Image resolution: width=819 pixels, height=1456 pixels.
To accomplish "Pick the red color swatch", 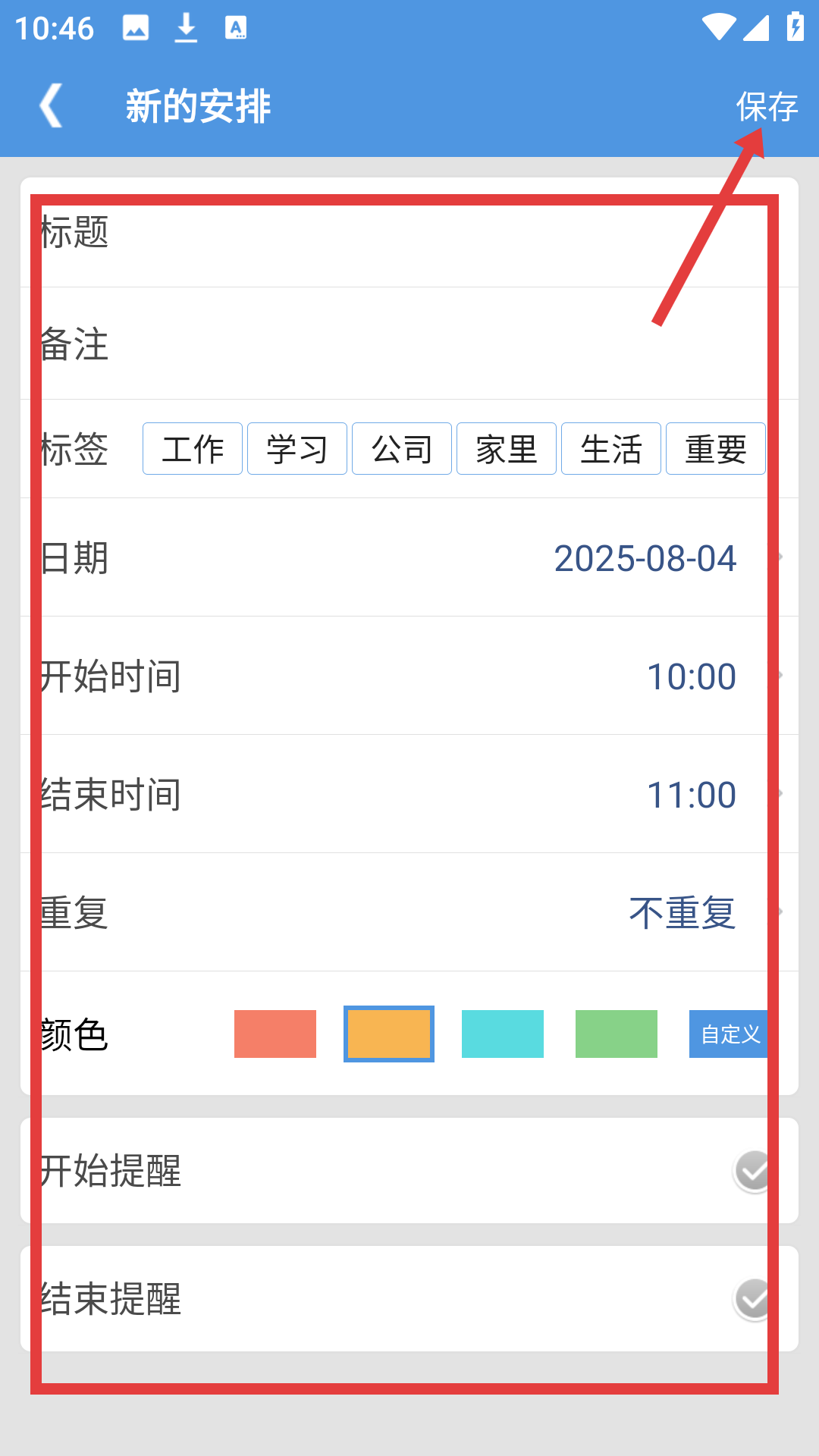I will coord(275,1034).
